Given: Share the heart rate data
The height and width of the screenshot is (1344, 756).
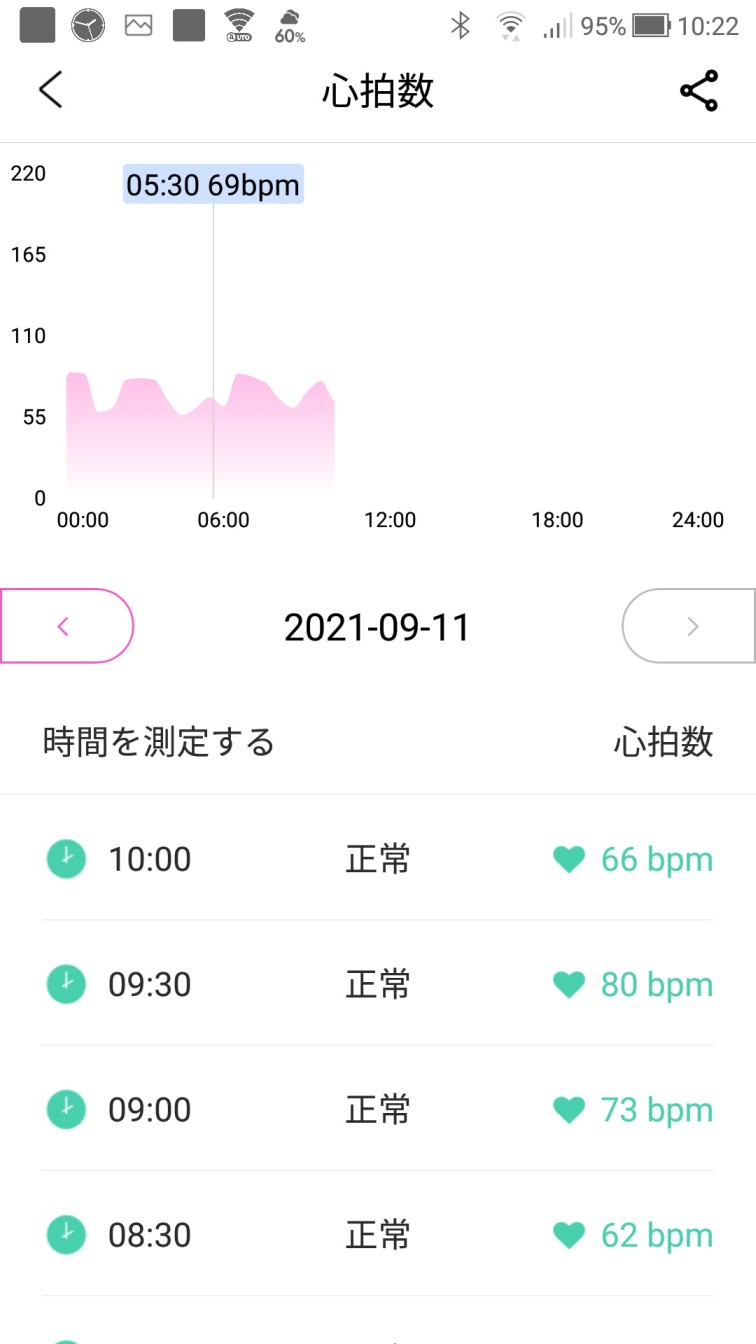Looking at the screenshot, I should pyautogui.click(x=699, y=91).
